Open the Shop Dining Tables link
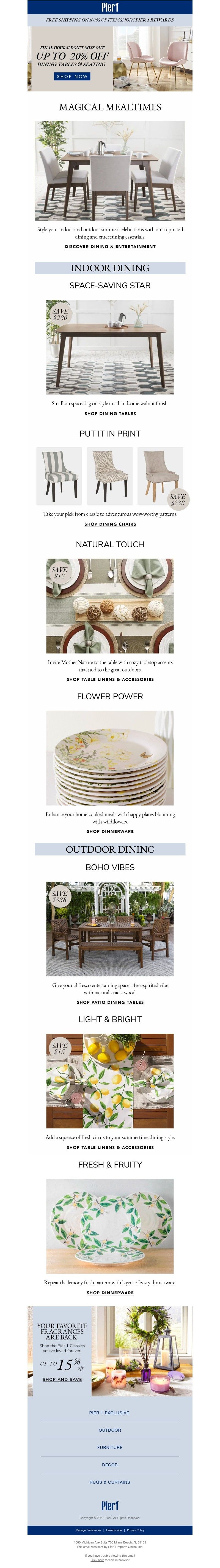 pos(110,413)
